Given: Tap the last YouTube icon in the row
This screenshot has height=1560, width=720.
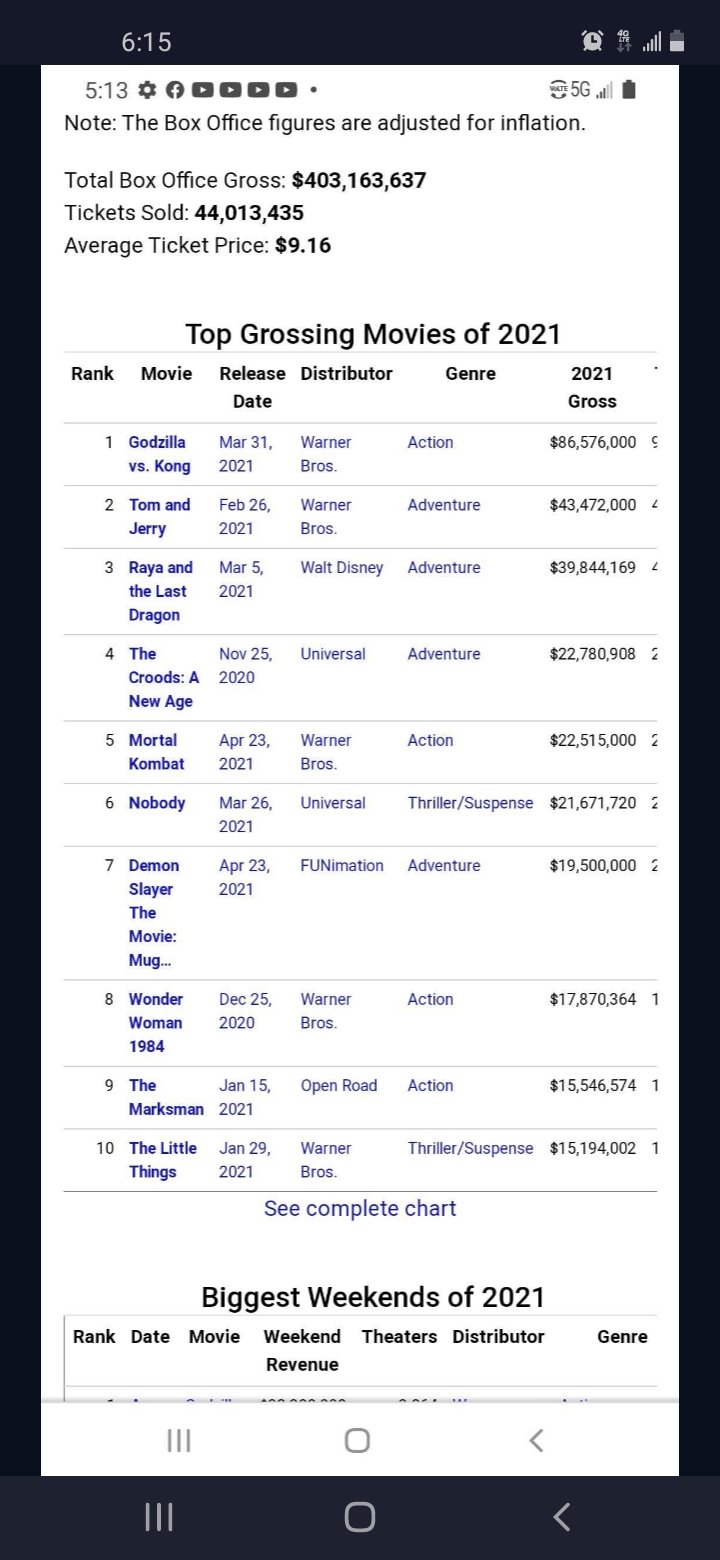Looking at the screenshot, I should click(285, 90).
